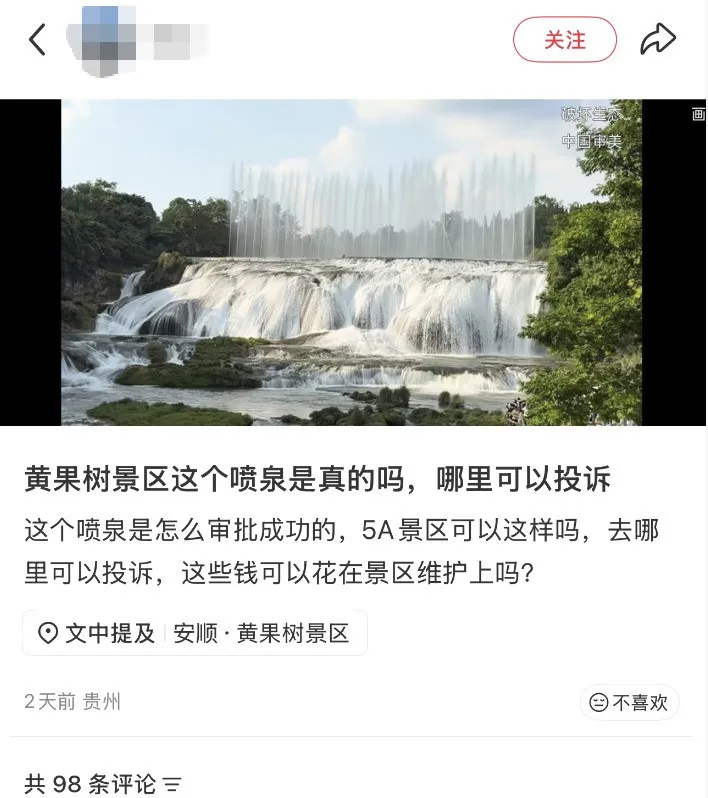
Task: Open comment sorting next to 共98条评论
Action: (x=172, y=784)
